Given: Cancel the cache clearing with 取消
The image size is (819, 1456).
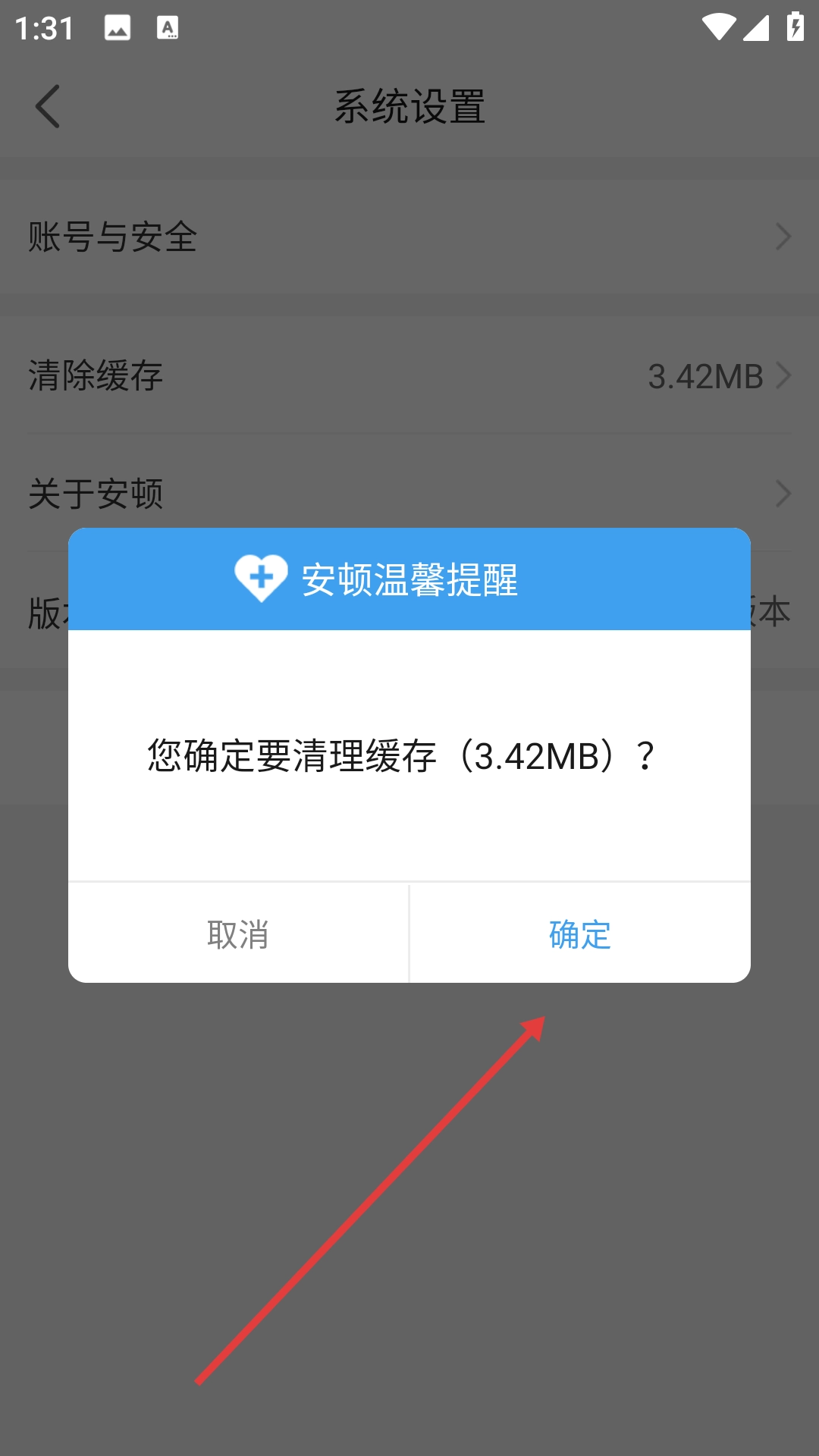Looking at the screenshot, I should [238, 934].
